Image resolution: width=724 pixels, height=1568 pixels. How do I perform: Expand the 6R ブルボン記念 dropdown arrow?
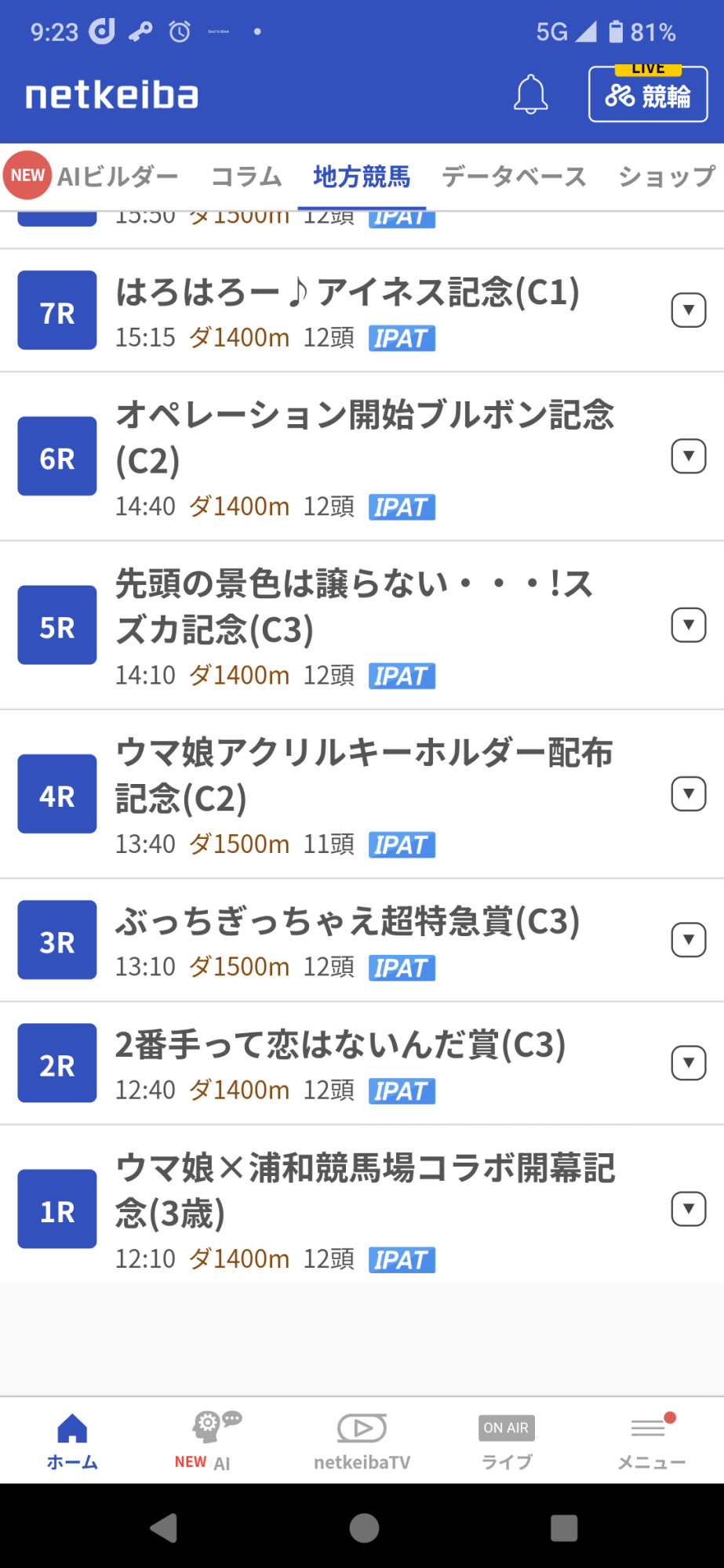click(x=688, y=456)
